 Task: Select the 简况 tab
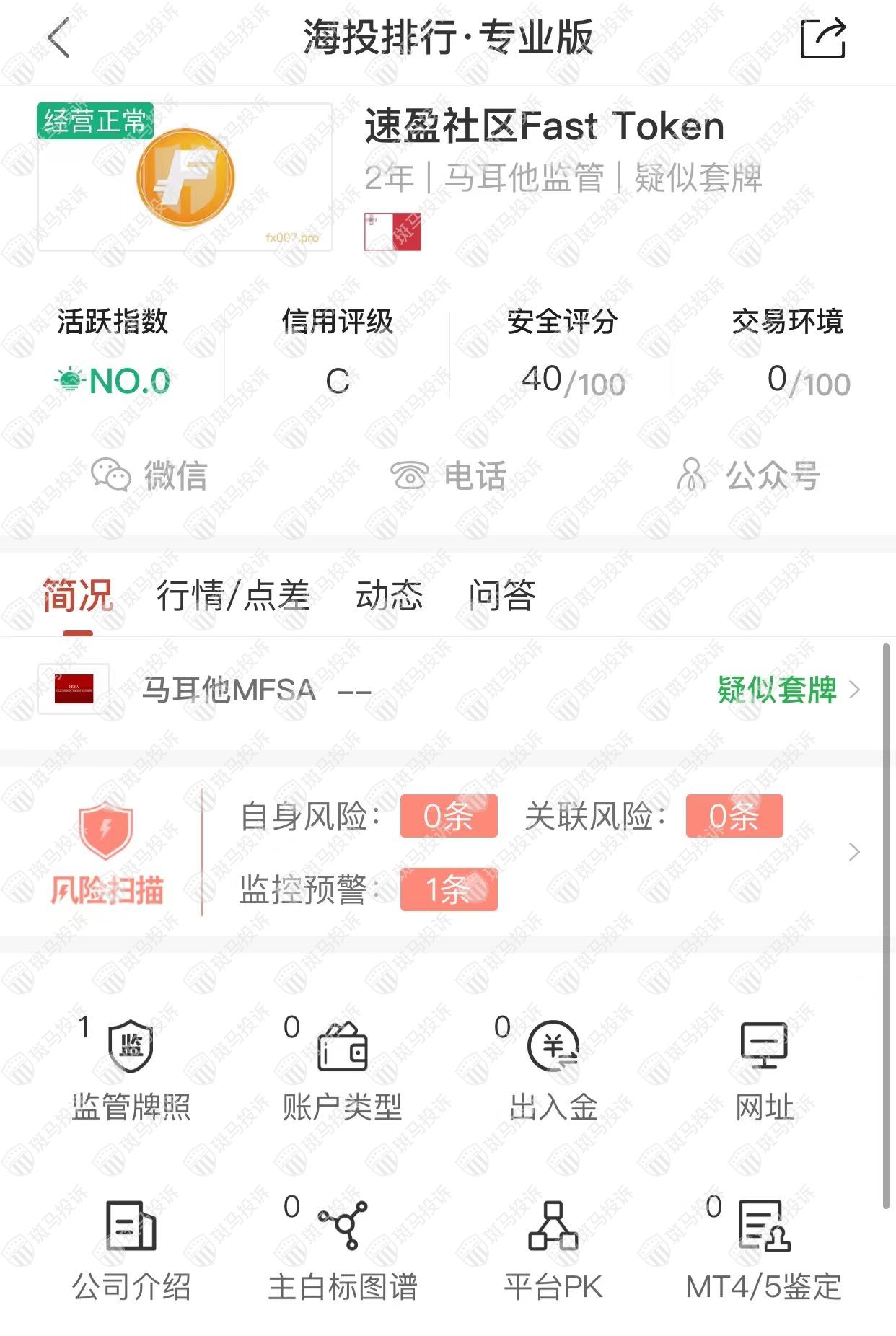[x=77, y=596]
